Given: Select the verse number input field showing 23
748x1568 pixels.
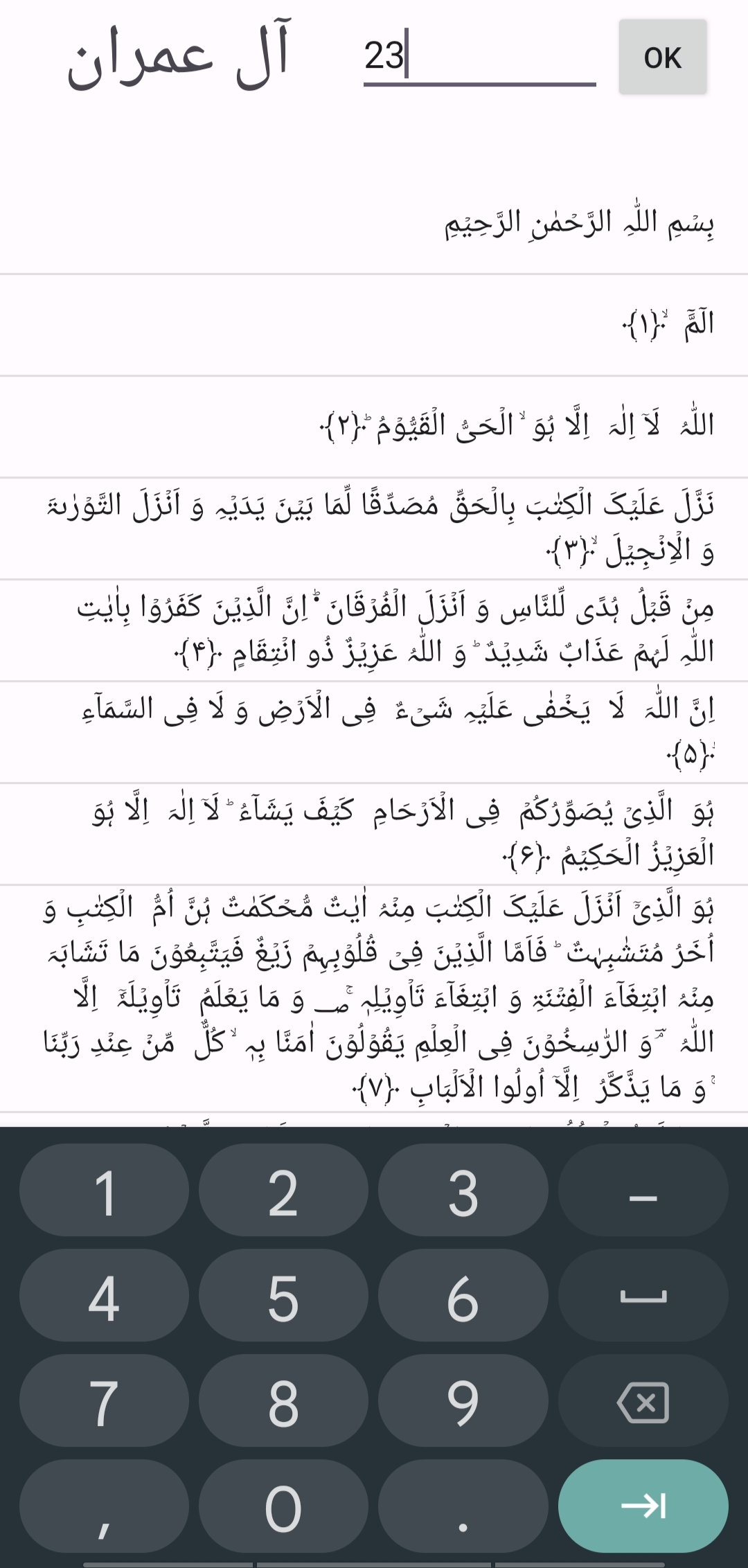Looking at the screenshot, I should click(x=478, y=57).
